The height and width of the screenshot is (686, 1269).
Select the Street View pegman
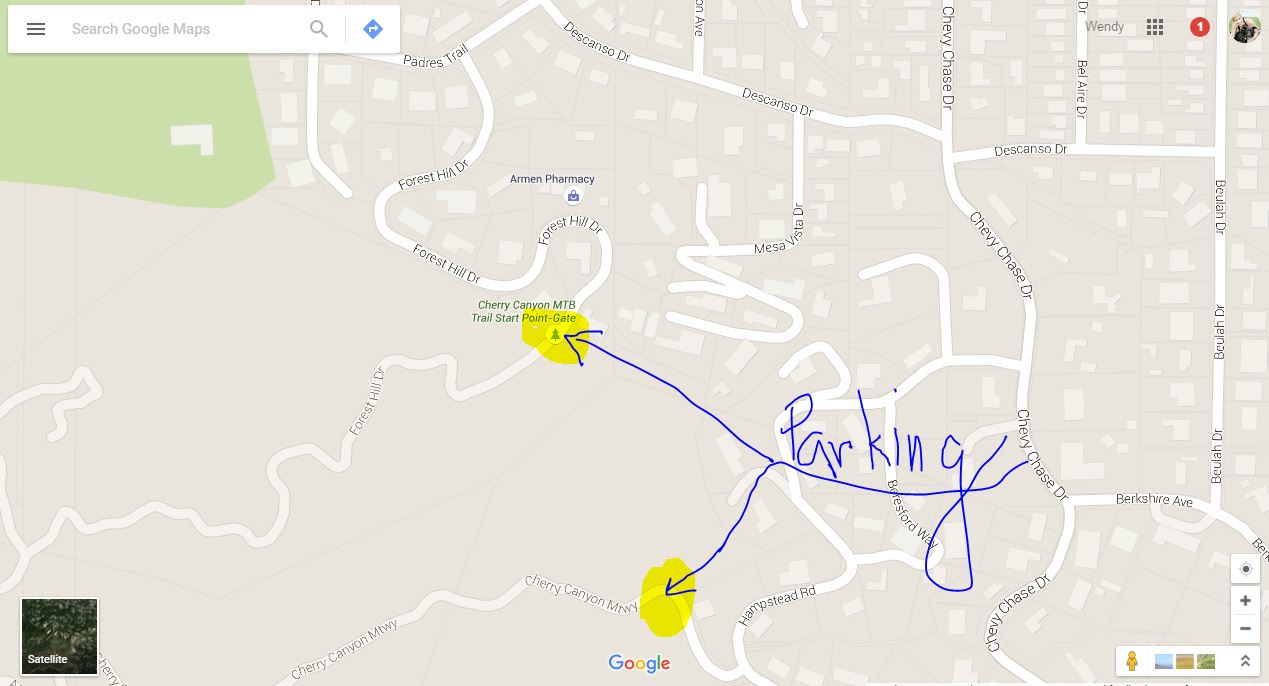(x=1132, y=661)
